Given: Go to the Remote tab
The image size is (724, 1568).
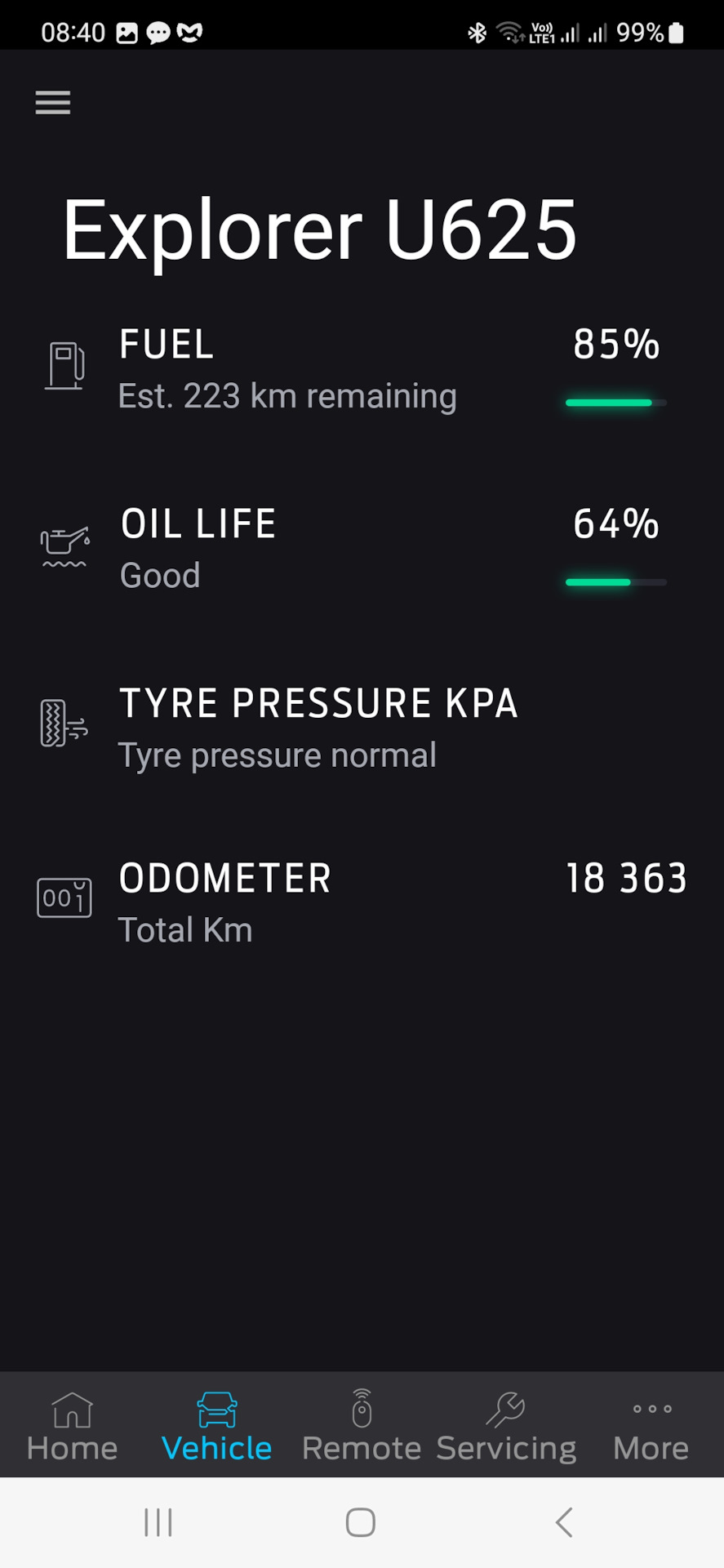Looking at the screenshot, I should coord(362,1427).
